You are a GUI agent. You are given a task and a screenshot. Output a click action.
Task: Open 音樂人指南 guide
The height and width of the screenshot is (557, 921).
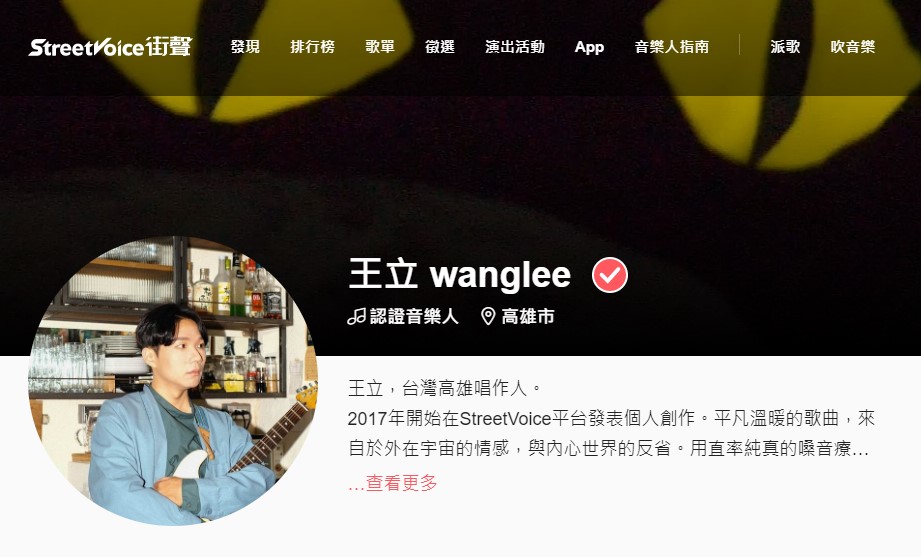pyautogui.click(x=672, y=47)
